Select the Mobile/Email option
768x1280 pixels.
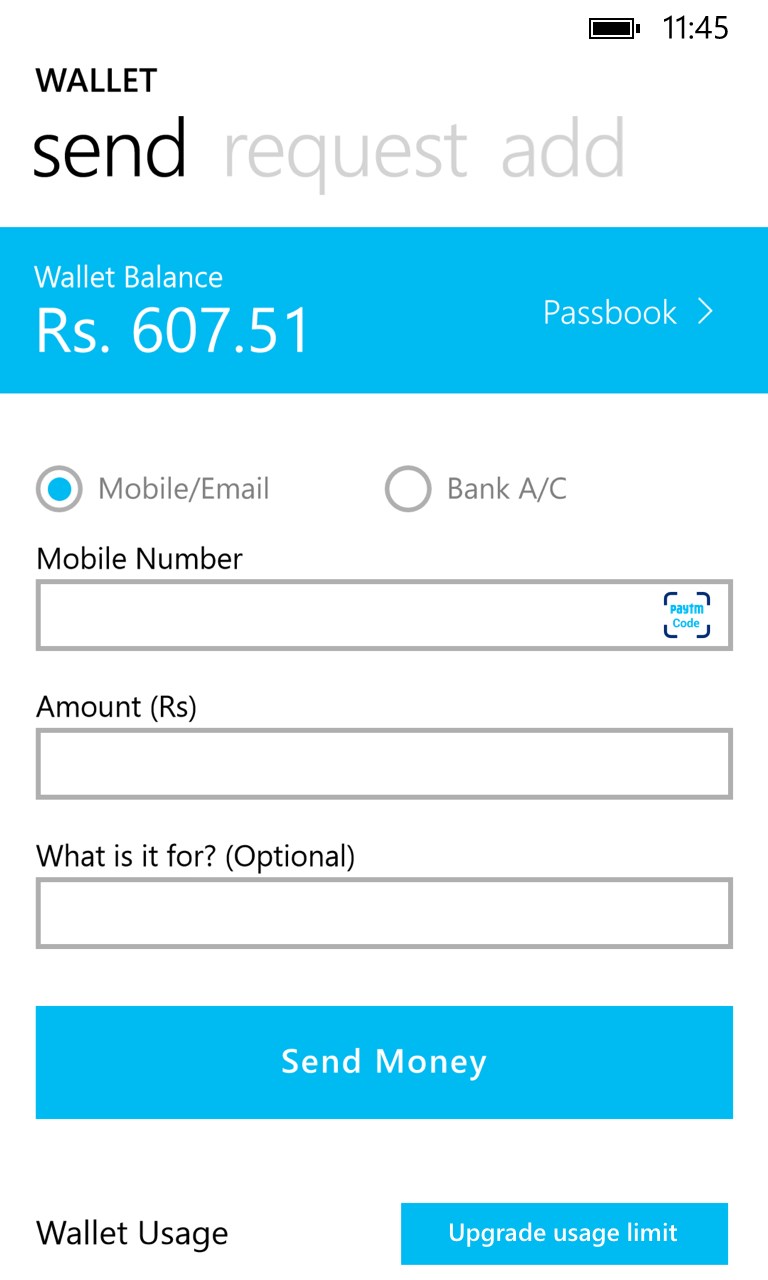click(59, 489)
